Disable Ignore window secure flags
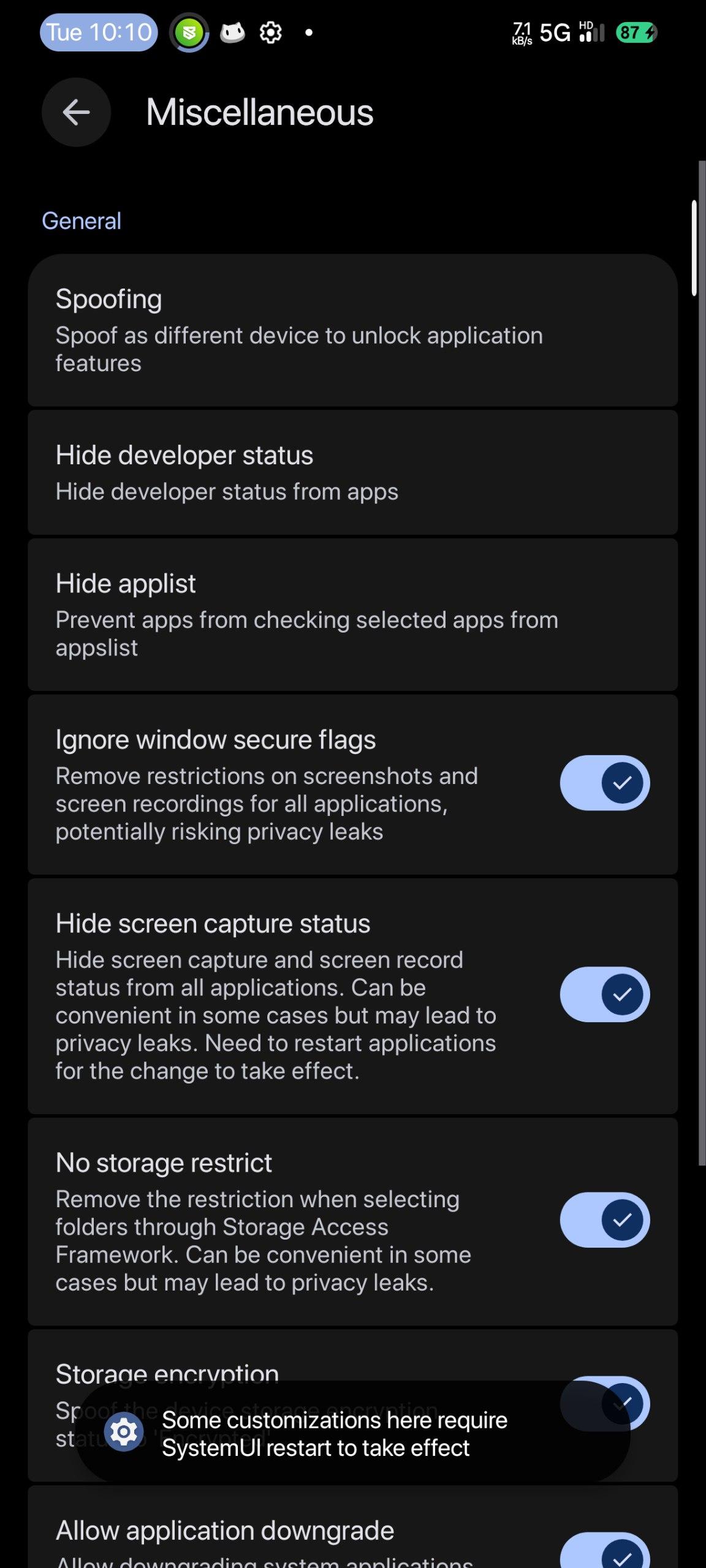 [604, 783]
